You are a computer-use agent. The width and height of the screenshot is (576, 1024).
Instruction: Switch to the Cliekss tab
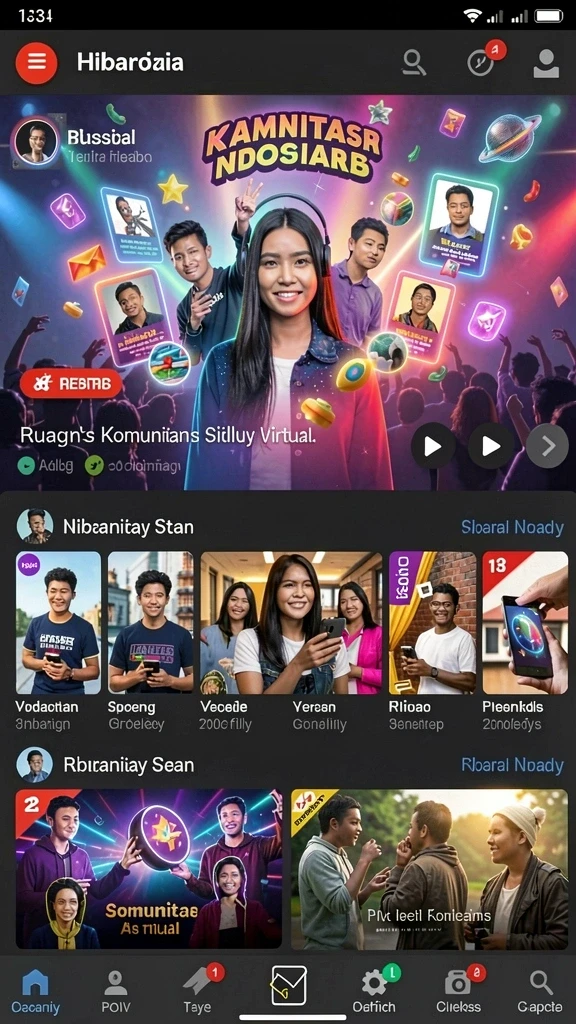pyautogui.click(x=458, y=989)
